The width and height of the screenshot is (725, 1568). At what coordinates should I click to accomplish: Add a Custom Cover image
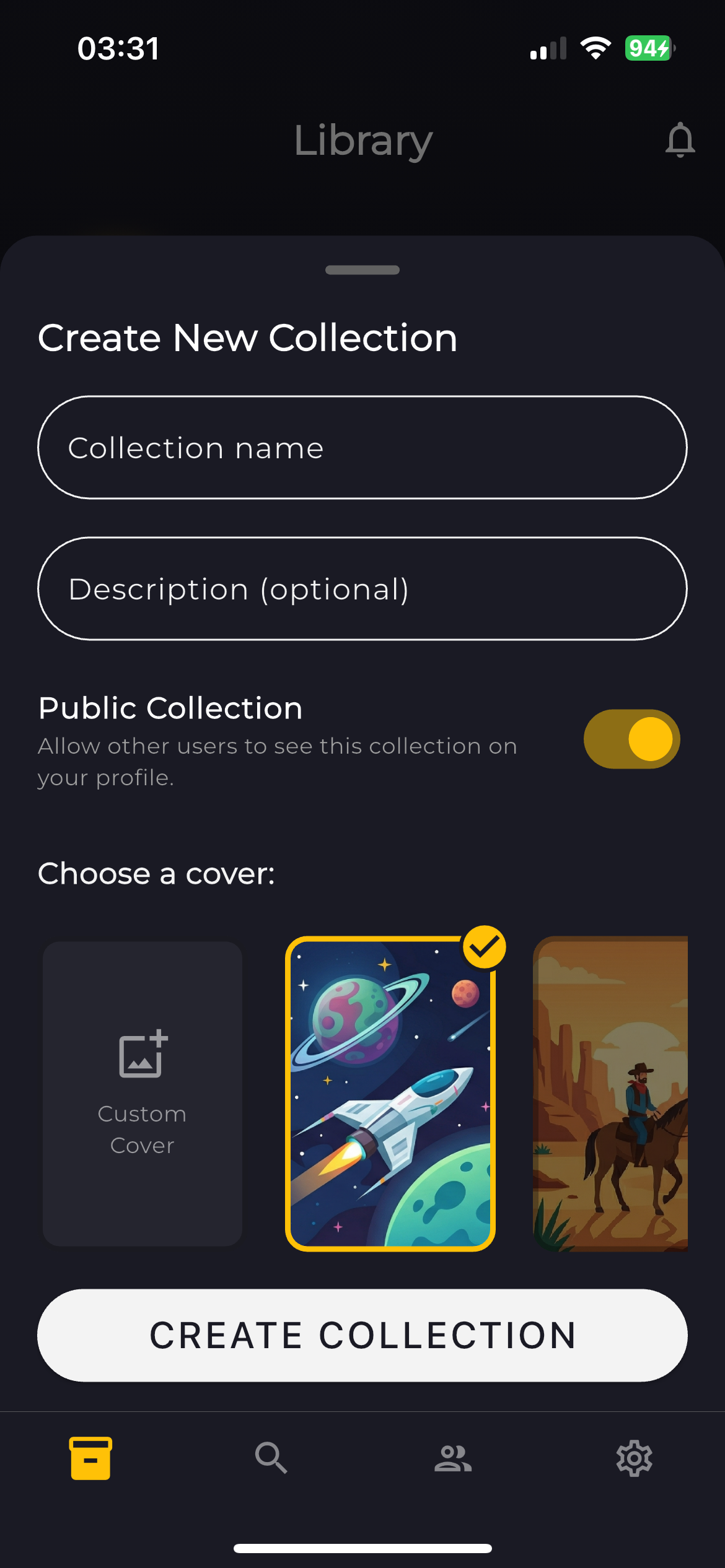pos(143,1094)
